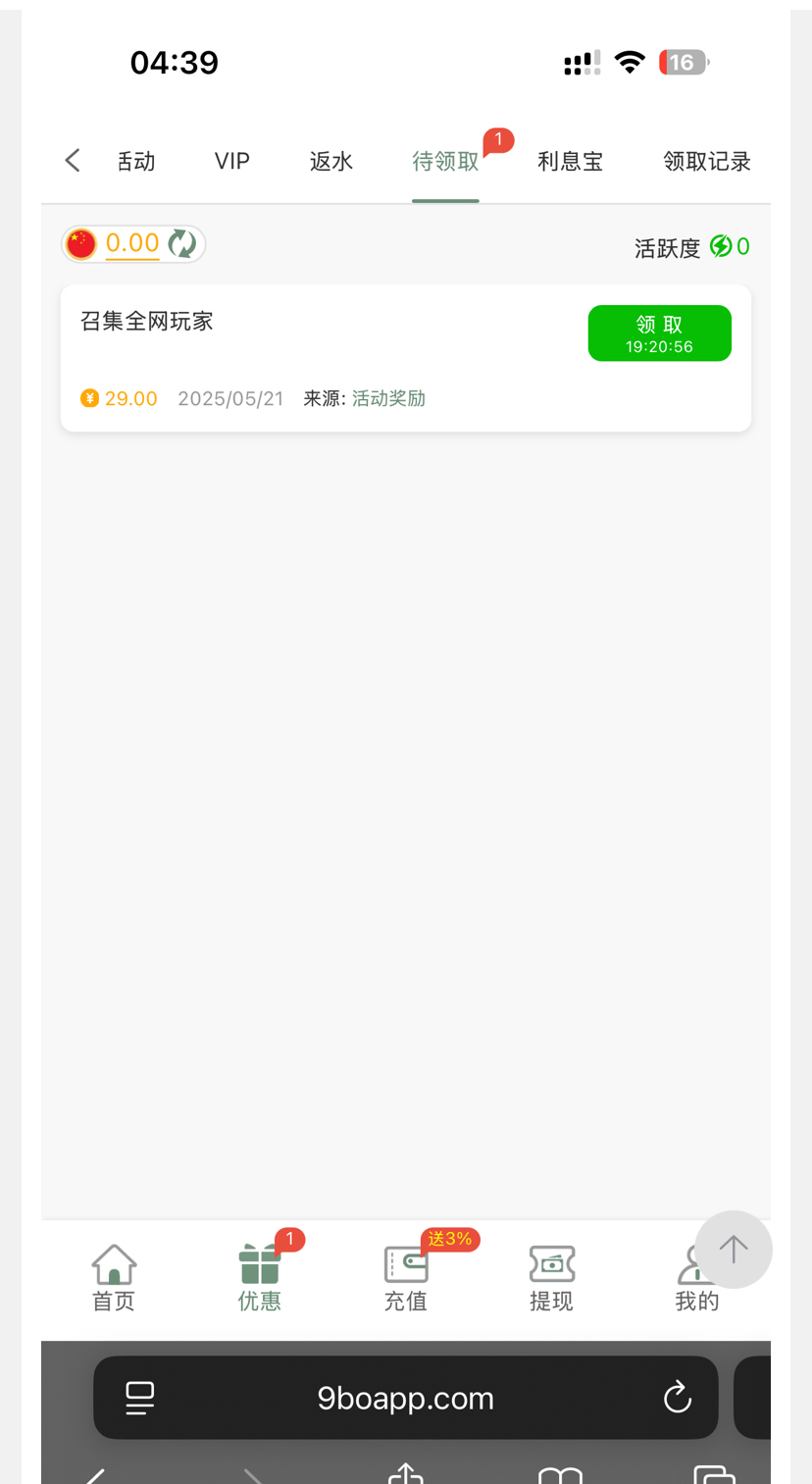Open the 充值 recharge tab
Screen dimensions: 812x1484
pos(405,1277)
